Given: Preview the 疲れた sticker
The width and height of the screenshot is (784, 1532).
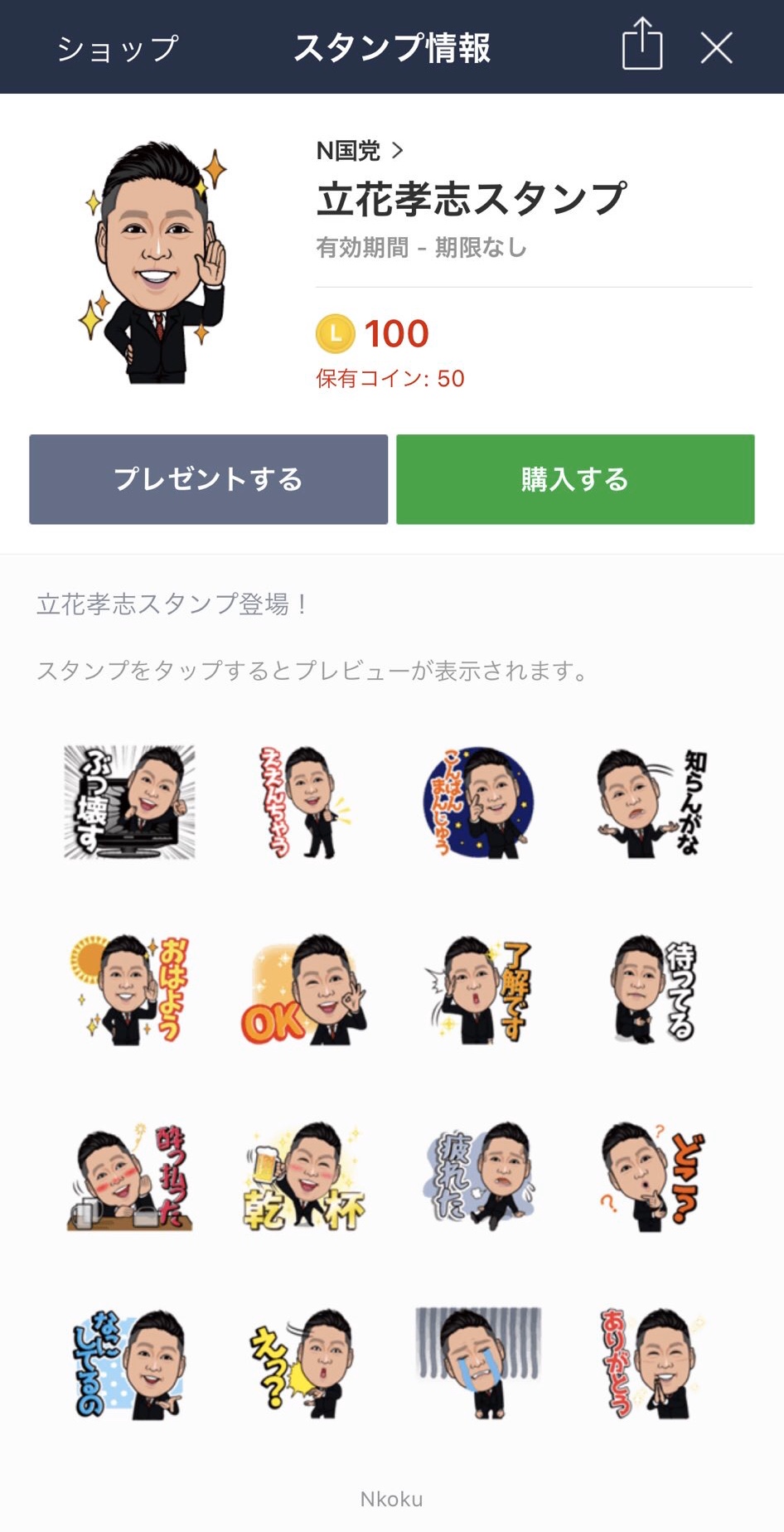Looking at the screenshot, I should [x=479, y=1176].
